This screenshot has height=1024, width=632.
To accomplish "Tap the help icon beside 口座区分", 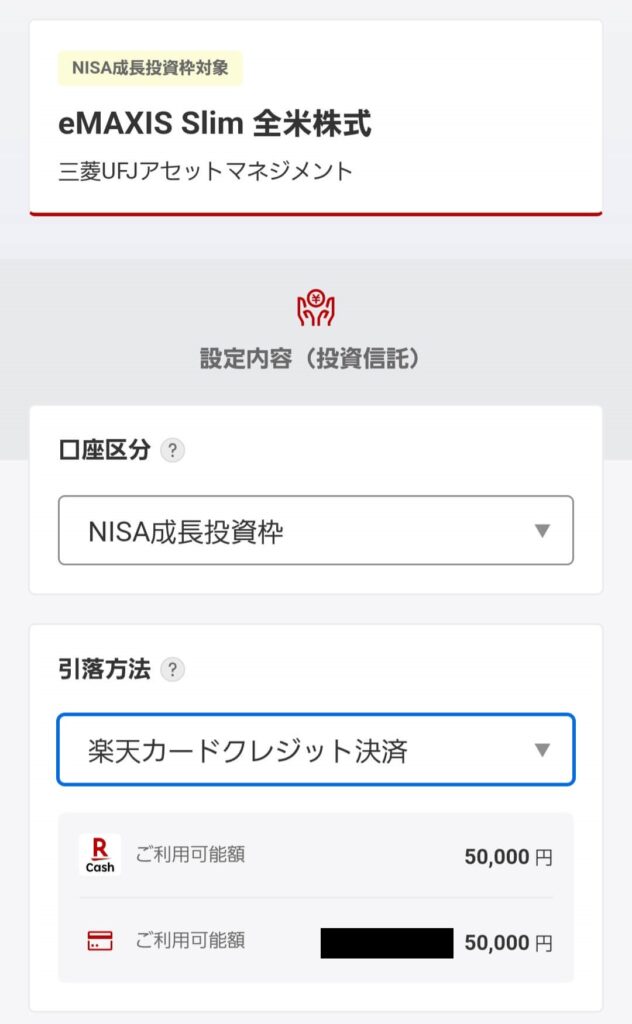I will click(172, 450).
